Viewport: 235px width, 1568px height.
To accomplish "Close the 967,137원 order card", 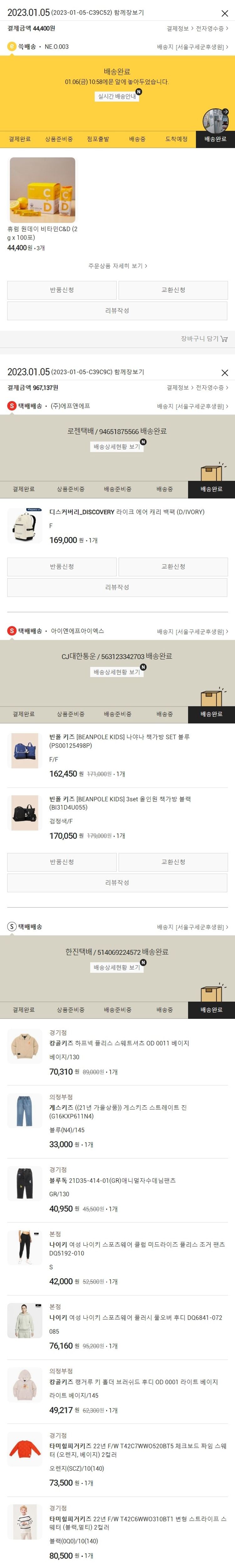I will [224, 372].
